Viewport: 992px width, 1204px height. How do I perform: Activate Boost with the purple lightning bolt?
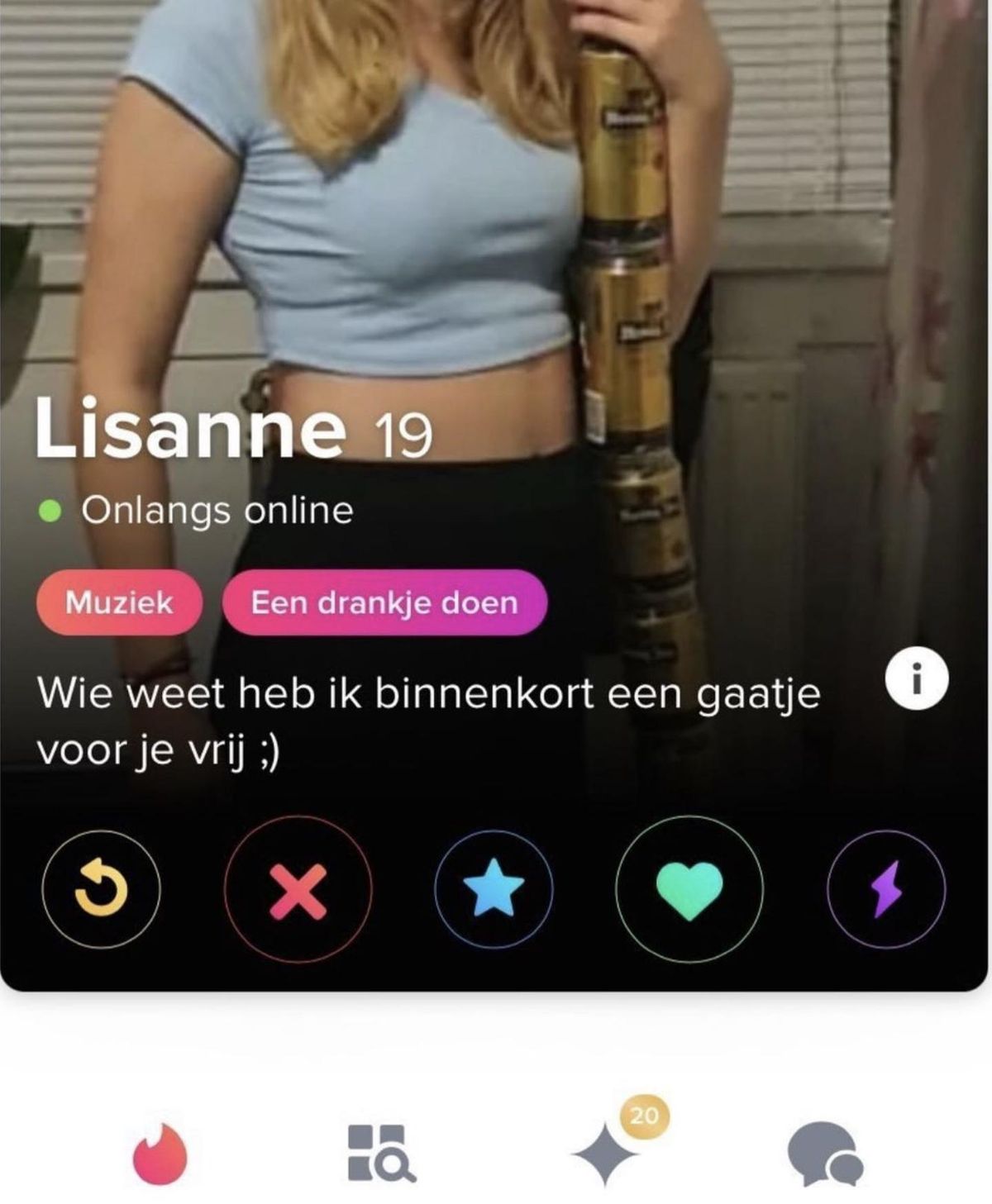[886, 889]
